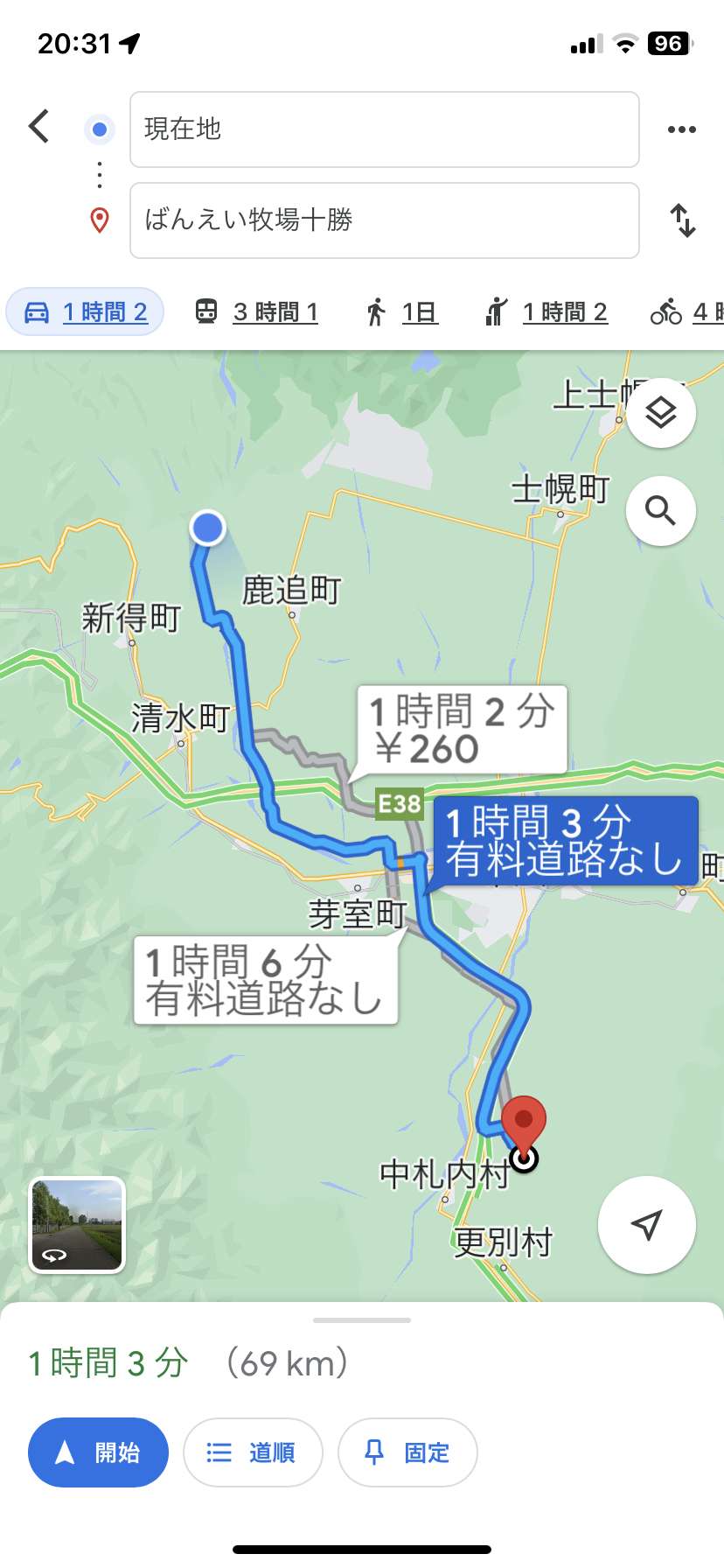724x1568 pixels.
Task: Switch to the ride-hailing mode tab
Action: click(546, 311)
